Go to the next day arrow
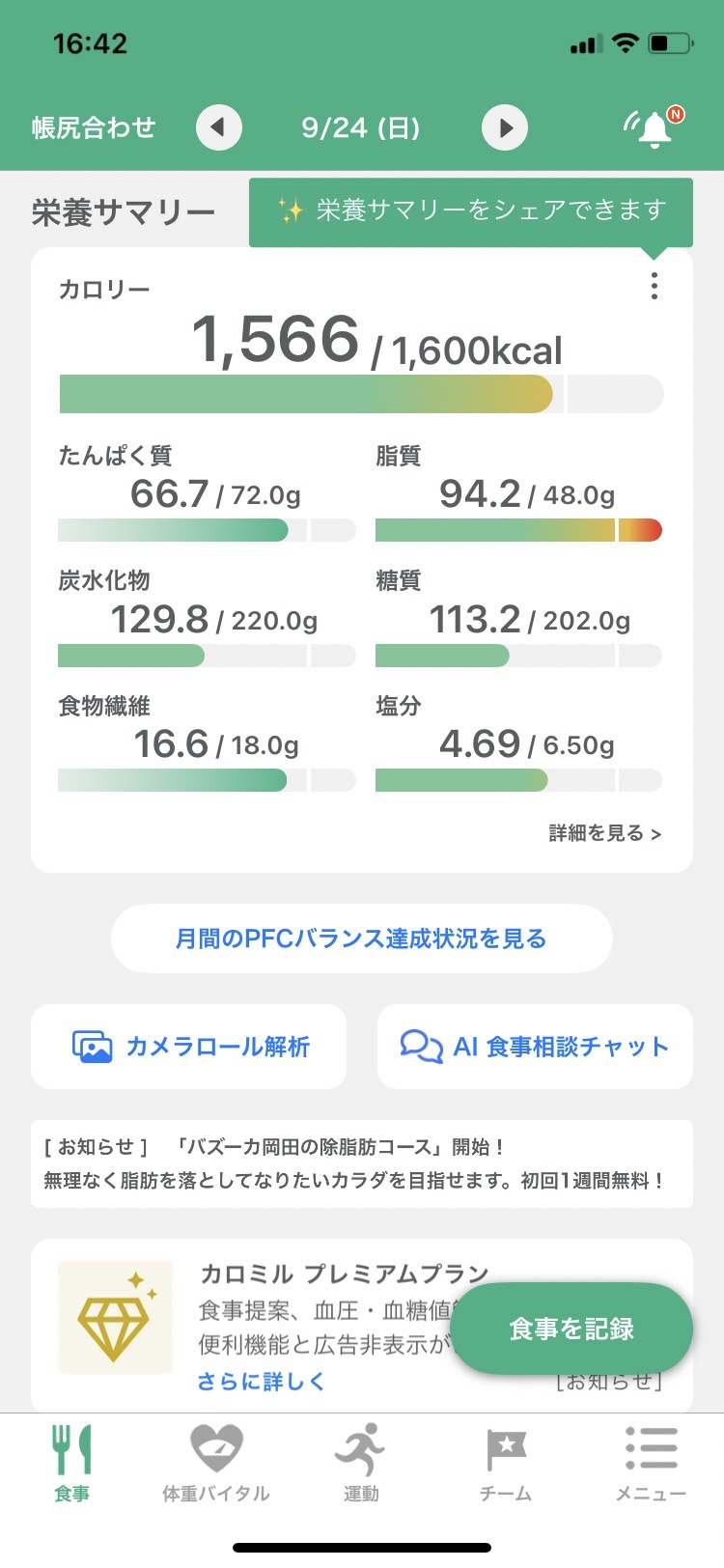 tap(505, 127)
